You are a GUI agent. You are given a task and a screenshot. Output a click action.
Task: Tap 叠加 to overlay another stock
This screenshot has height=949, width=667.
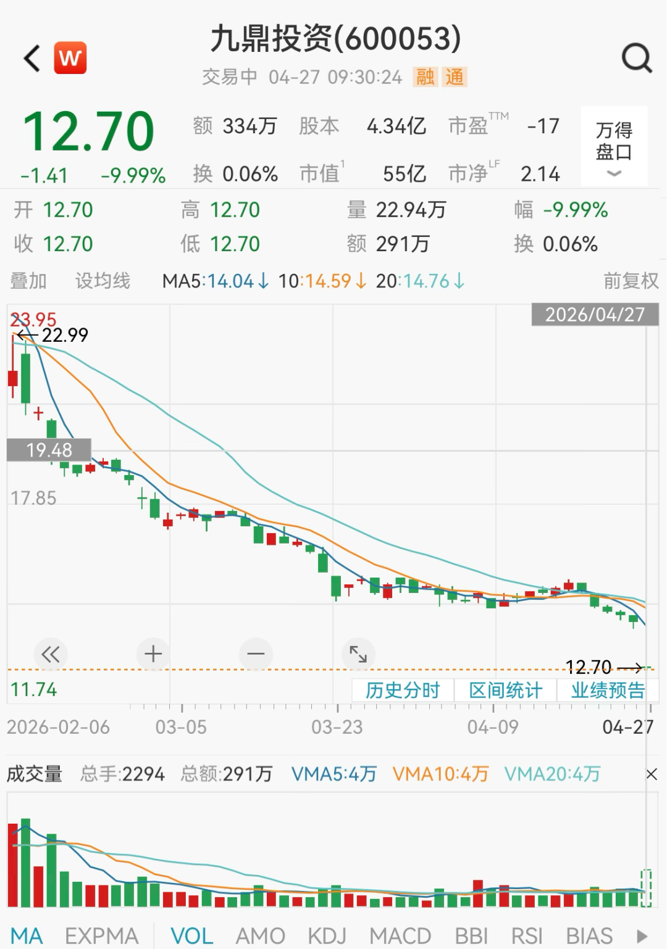(x=29, y=281)
